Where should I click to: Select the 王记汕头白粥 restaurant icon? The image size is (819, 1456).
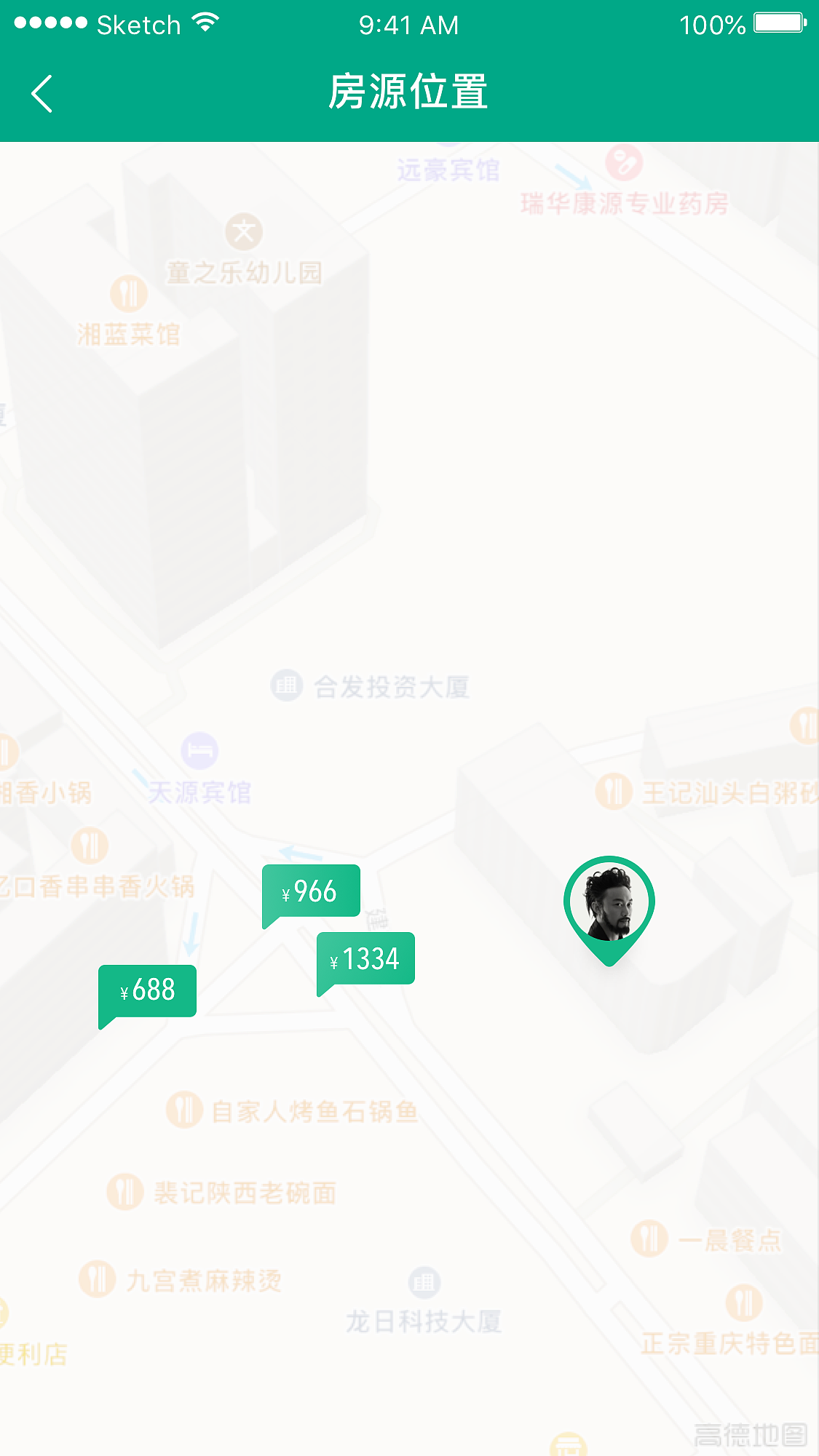(614, 792)
